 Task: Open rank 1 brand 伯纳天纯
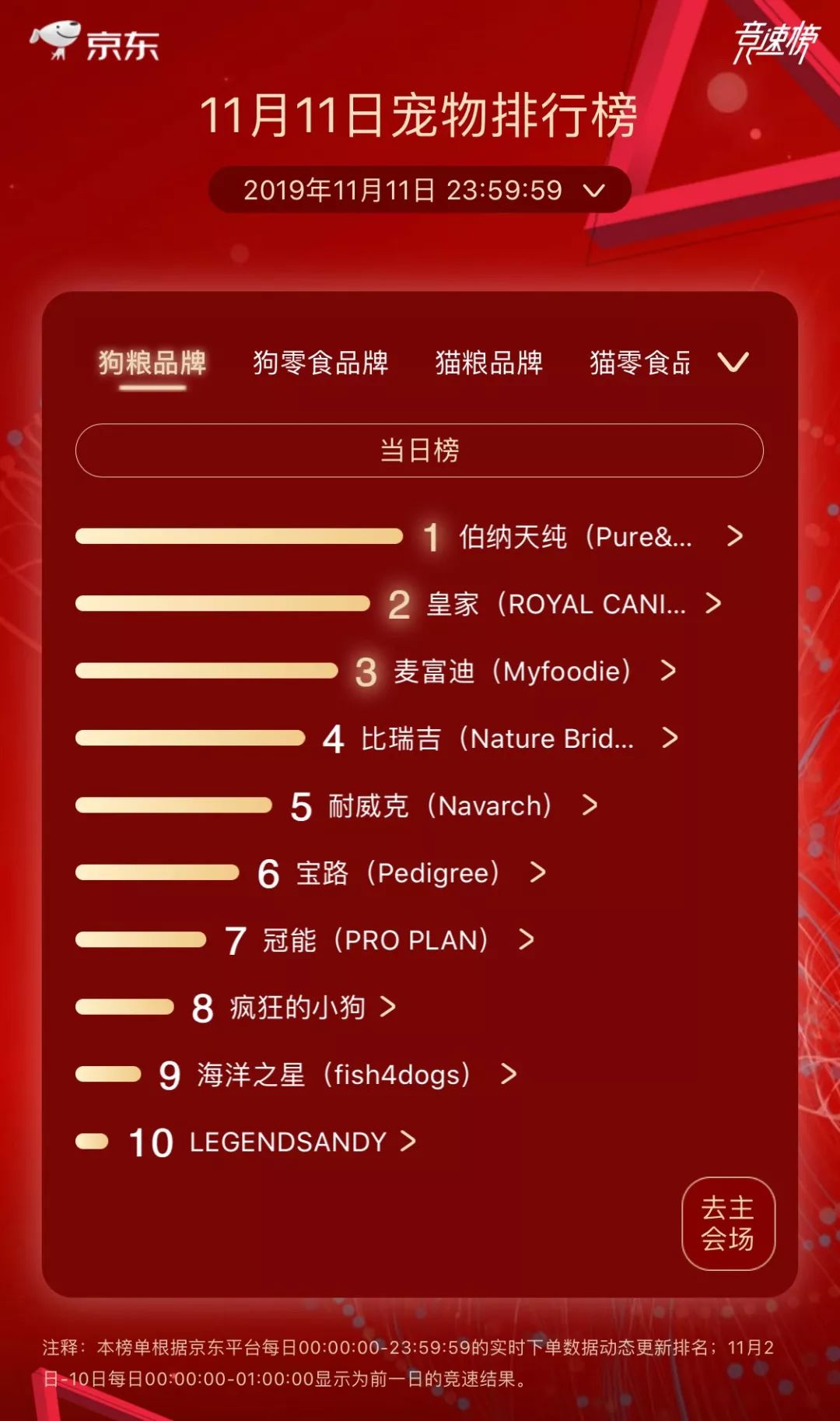click(574, 536)
